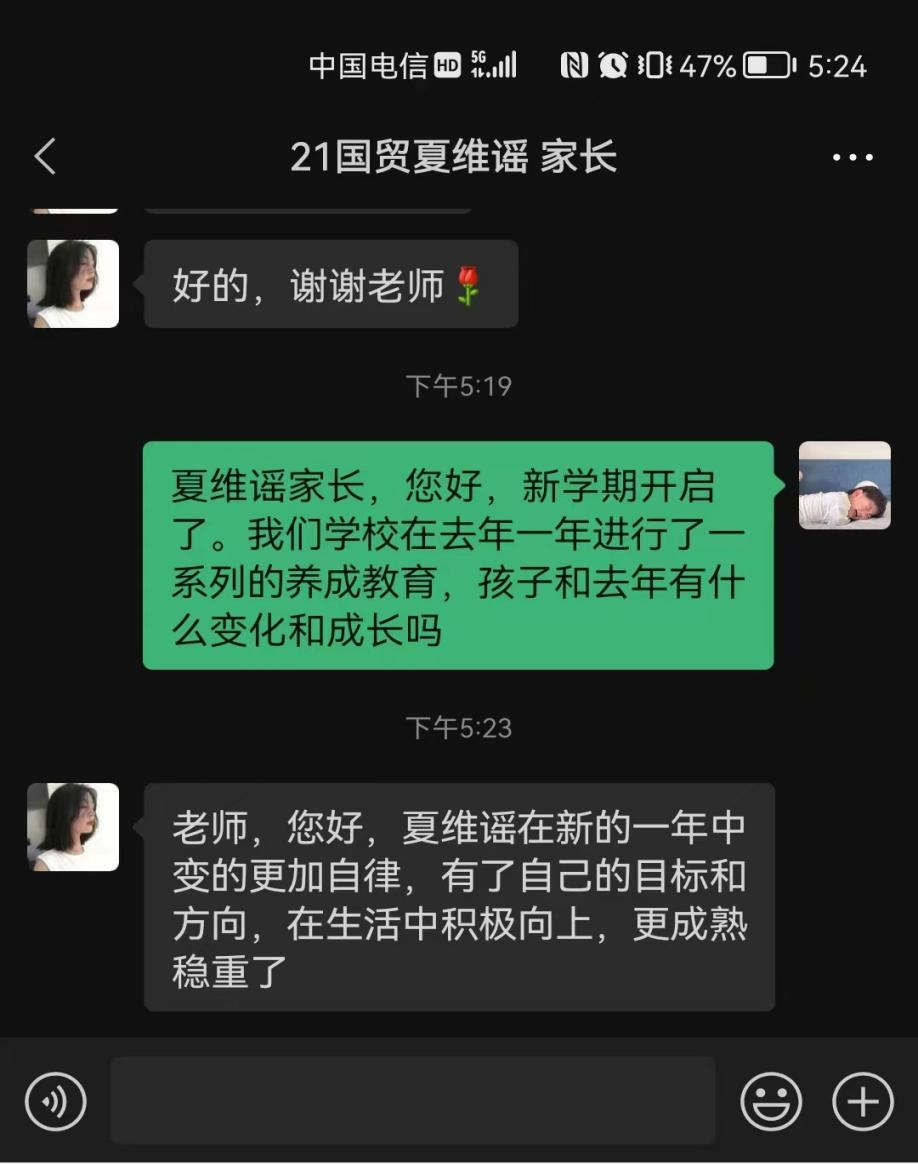The width and height of the screenshot is (918, 1164).
Task: Open the emoji sticker panel
Action: tap(770, 1102)
